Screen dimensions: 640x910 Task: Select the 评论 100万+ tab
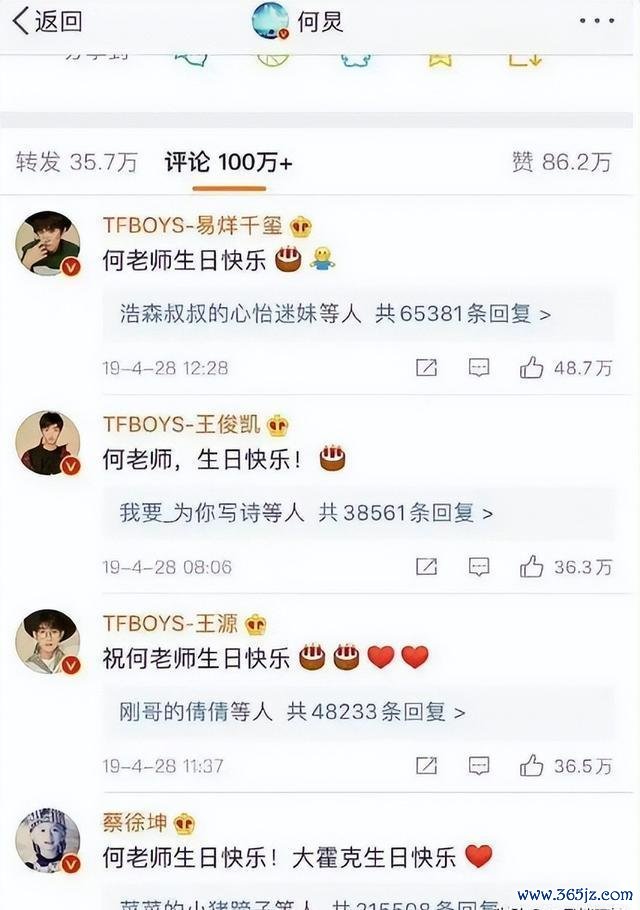coord(229,162)
